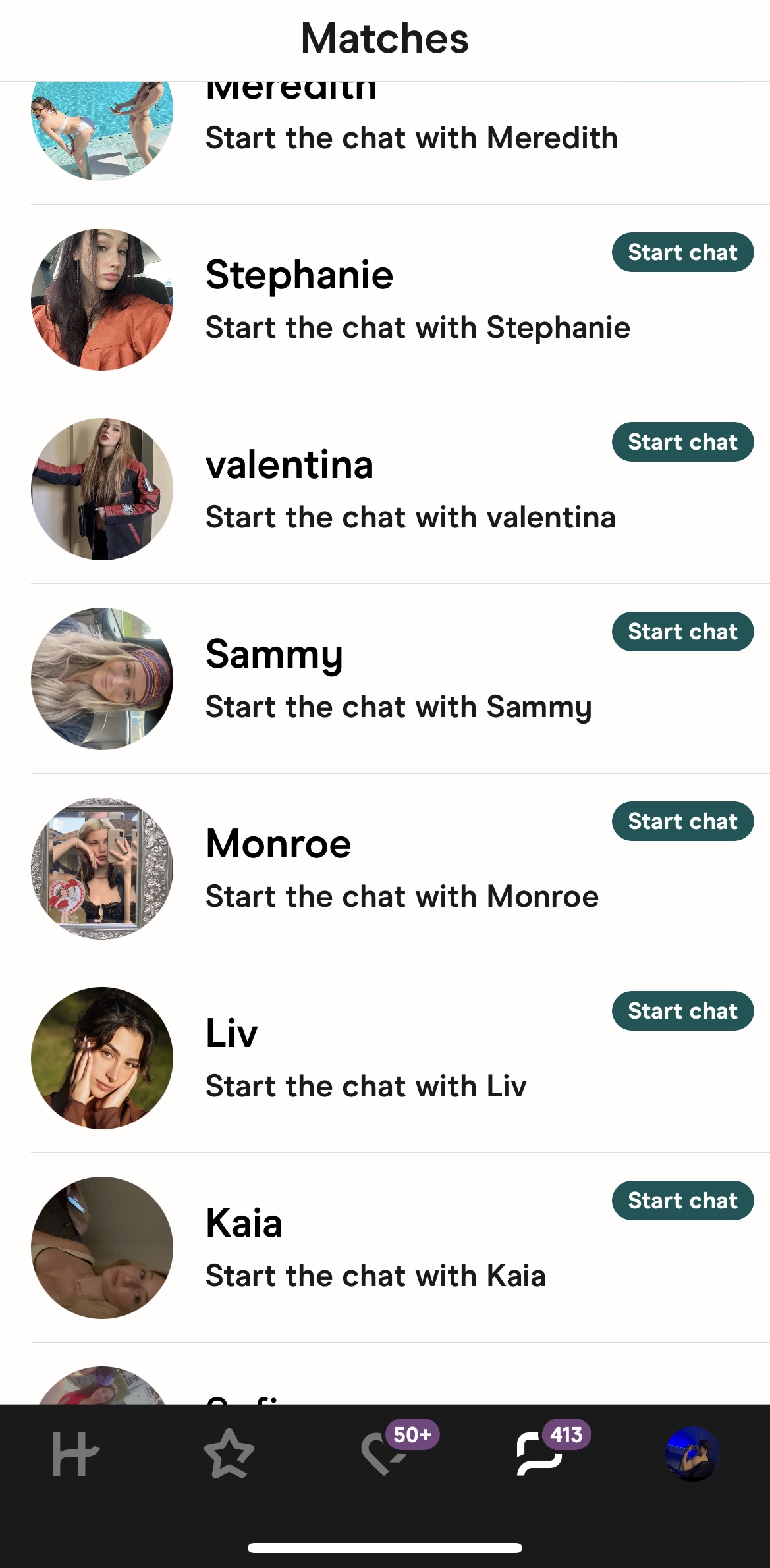Open Stephanie's profile photo
The height and width of the screenshot is (1568, 770).
102,300
